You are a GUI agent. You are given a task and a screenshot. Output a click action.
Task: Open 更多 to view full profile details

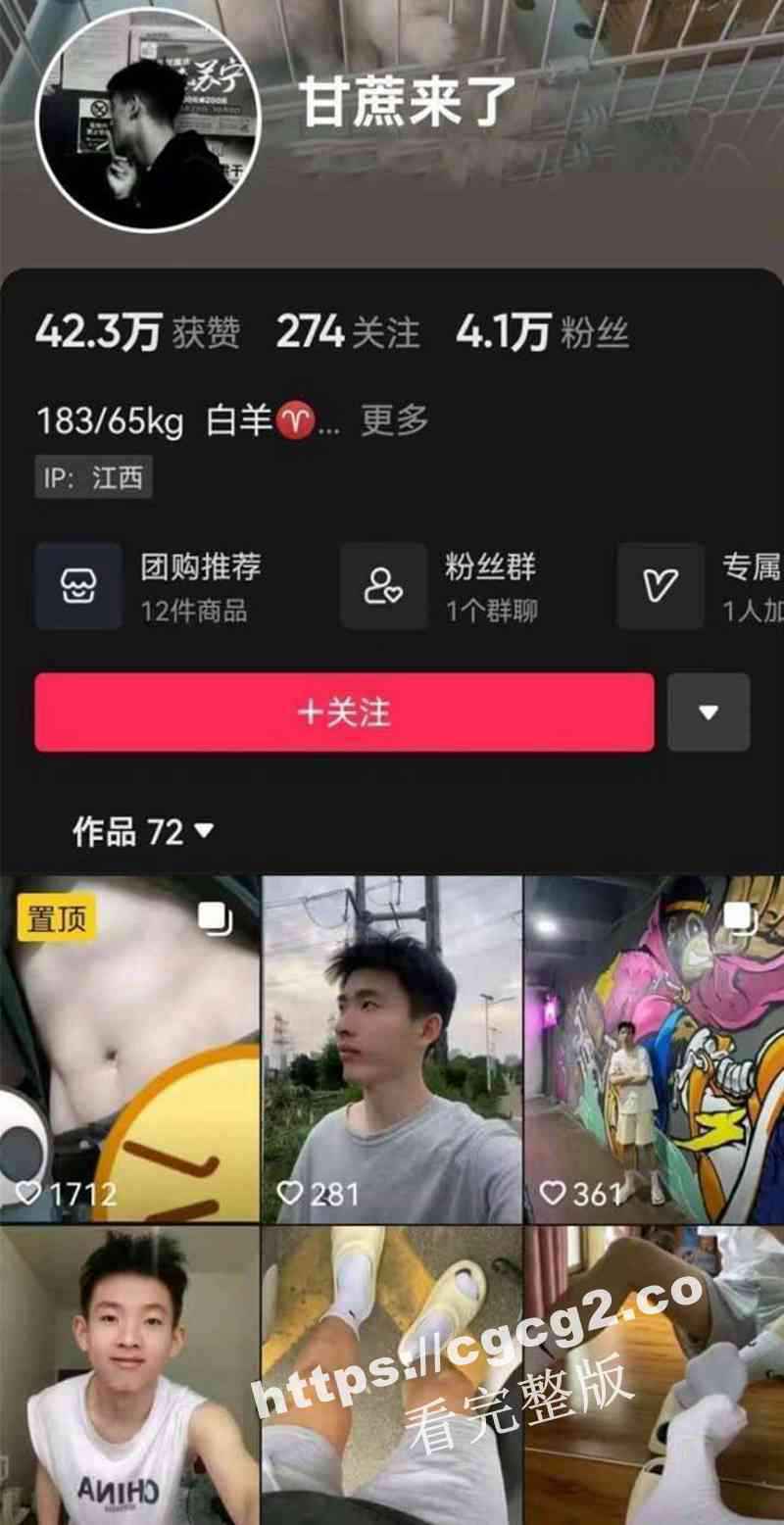pyautogui.click(x=393, y=421)
